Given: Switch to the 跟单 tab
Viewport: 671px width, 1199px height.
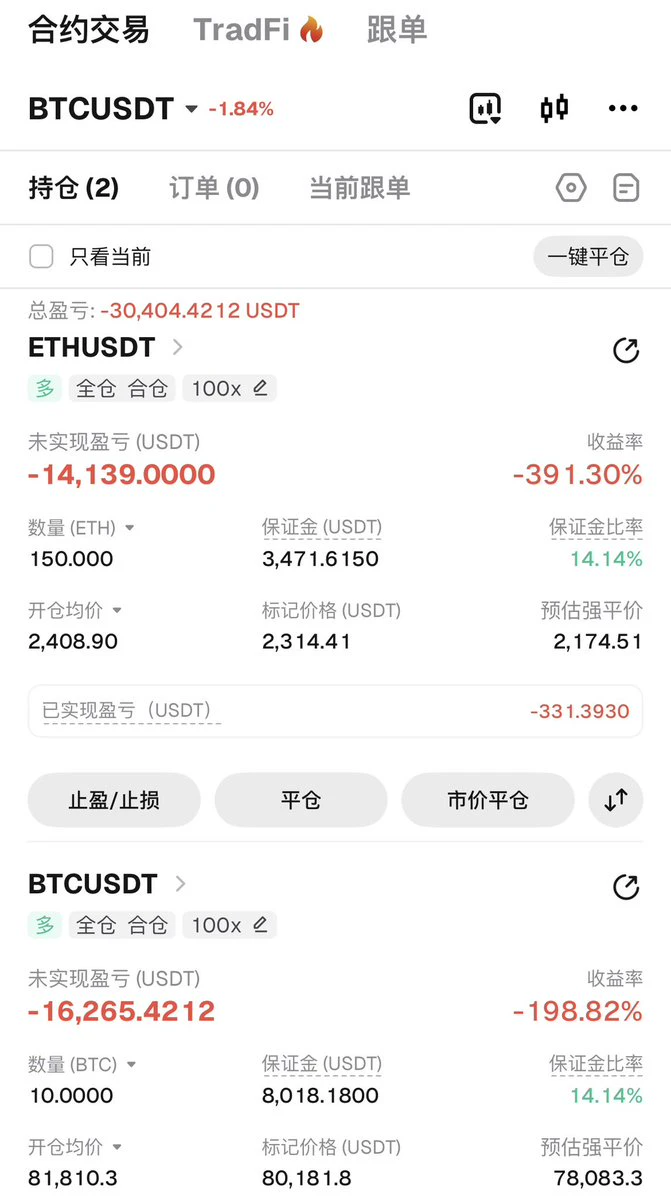Looking at the screenshot, I should pos(397,30).
